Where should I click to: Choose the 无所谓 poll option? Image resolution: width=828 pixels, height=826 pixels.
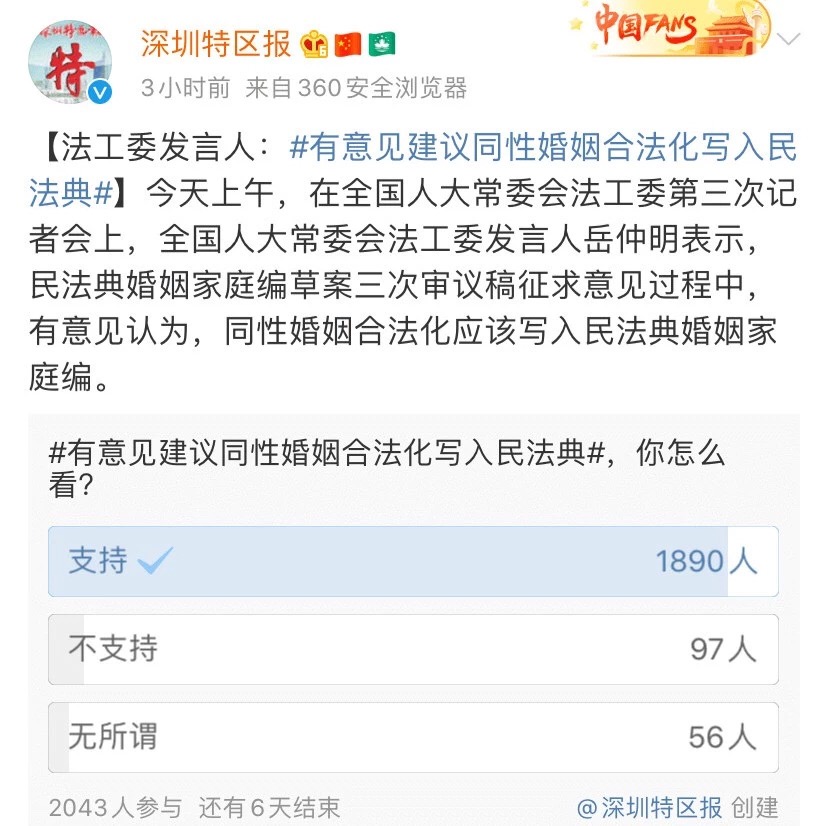(412, 737)
